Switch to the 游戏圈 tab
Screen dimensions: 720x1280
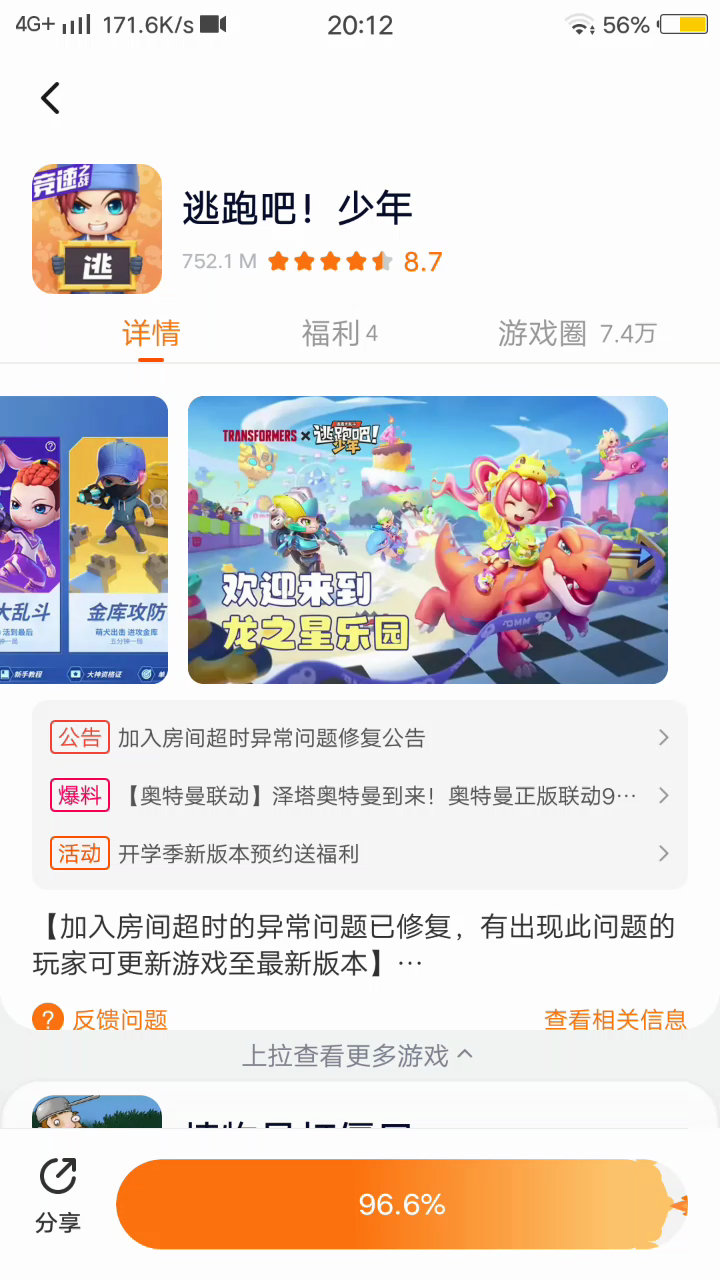tap(576, 334)
